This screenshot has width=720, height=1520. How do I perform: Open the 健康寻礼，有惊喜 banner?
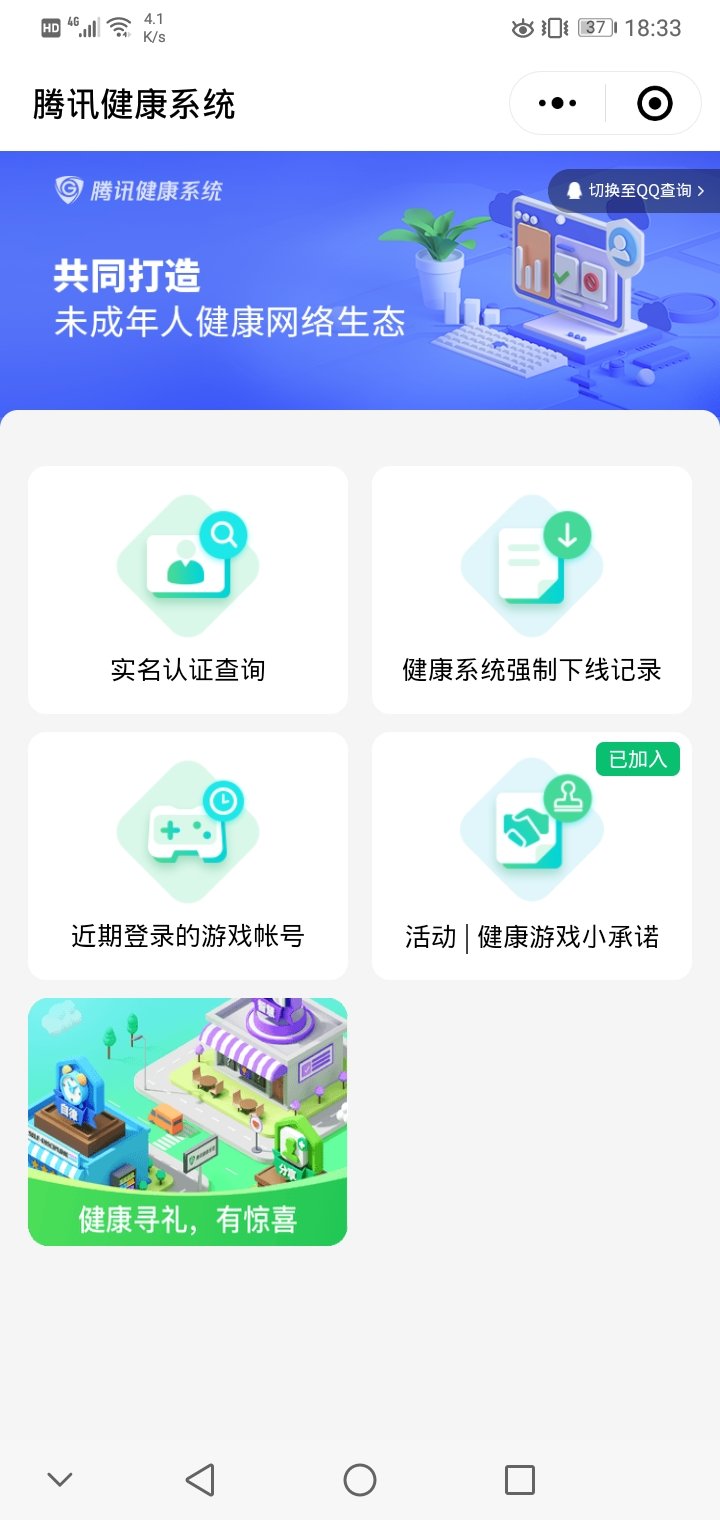pos(188,1122)
